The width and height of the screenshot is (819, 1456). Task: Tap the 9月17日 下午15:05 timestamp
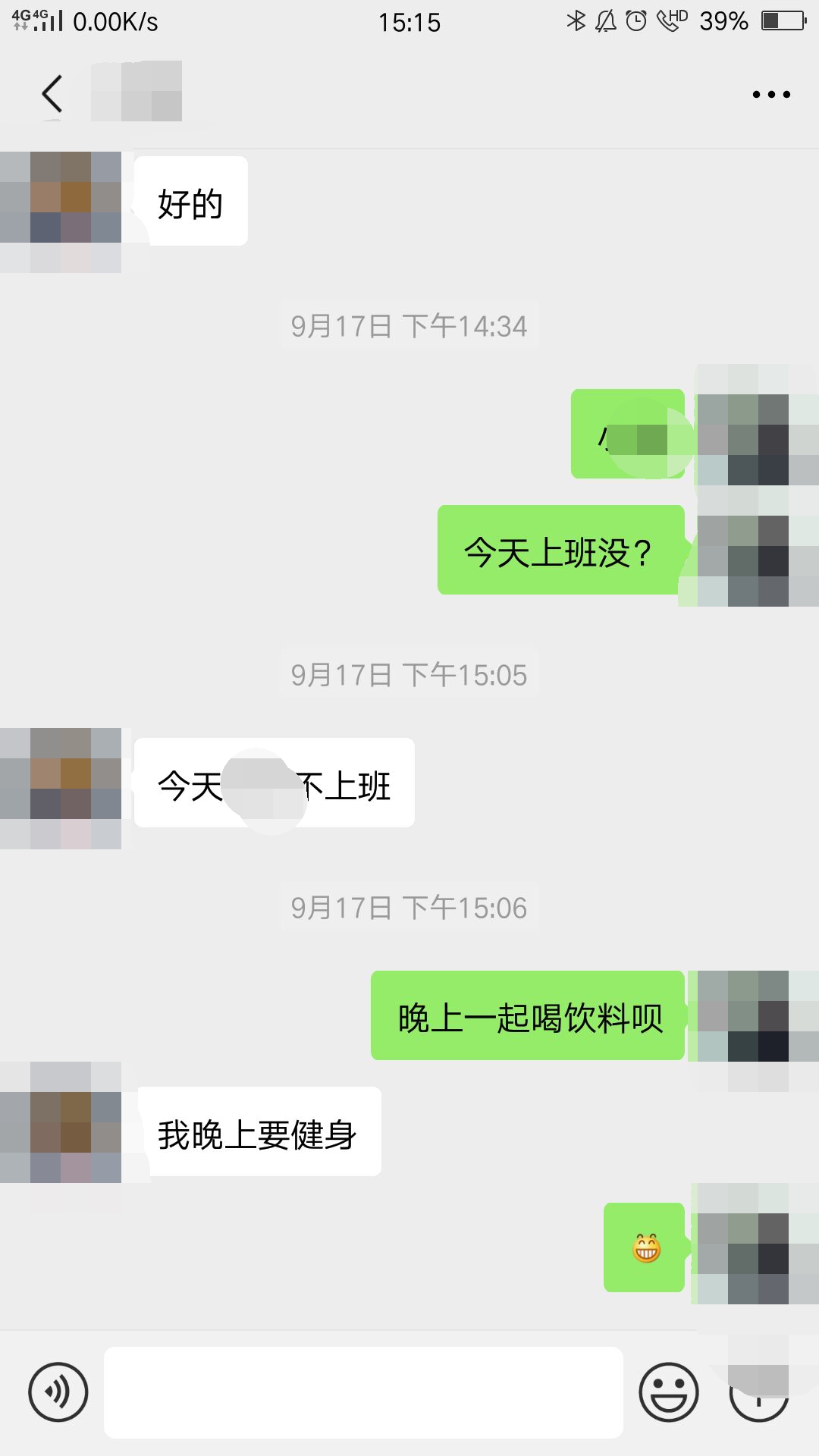tap(409, 673)
